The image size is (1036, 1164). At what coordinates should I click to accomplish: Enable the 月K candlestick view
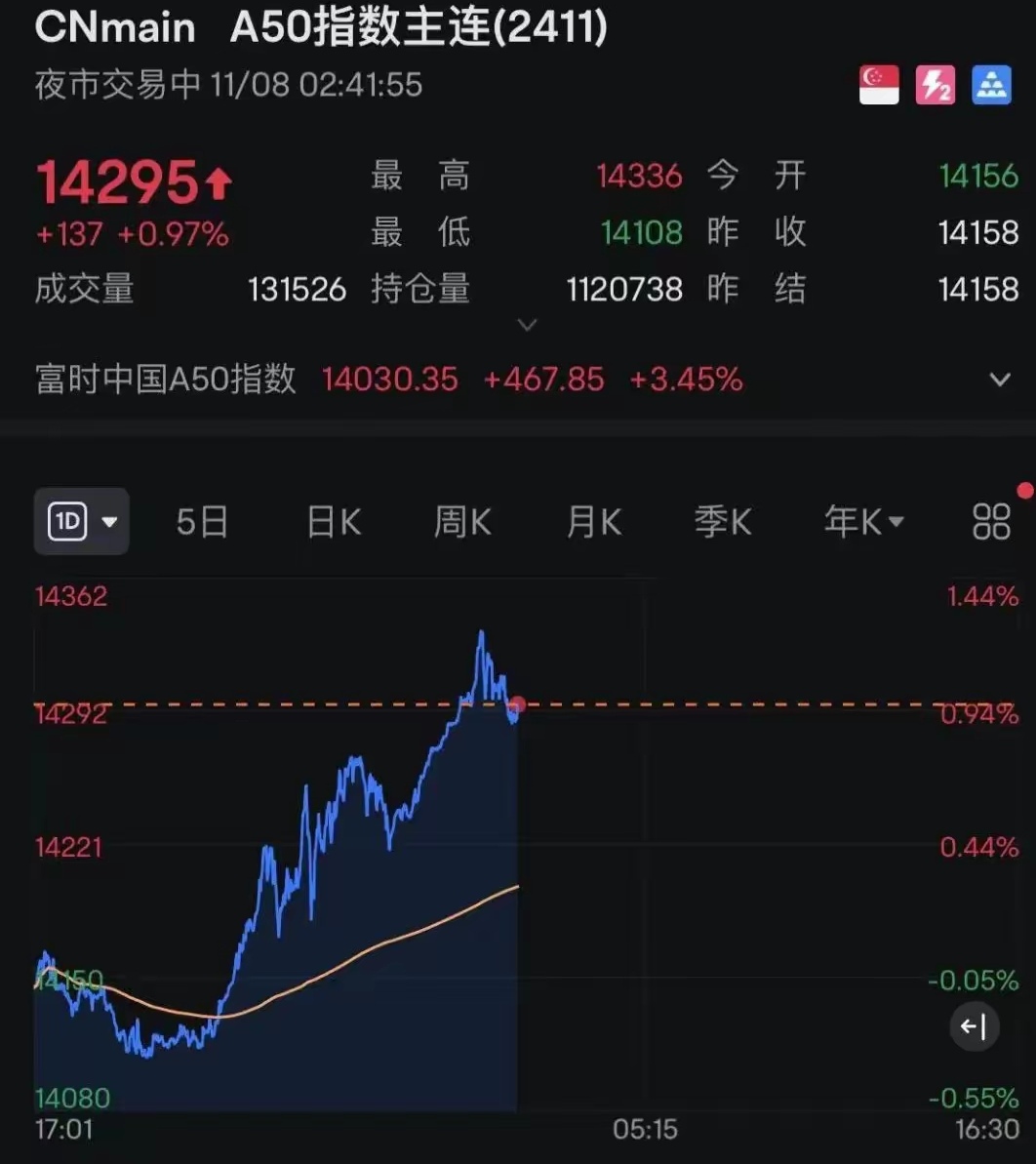(x=592, y=521)
